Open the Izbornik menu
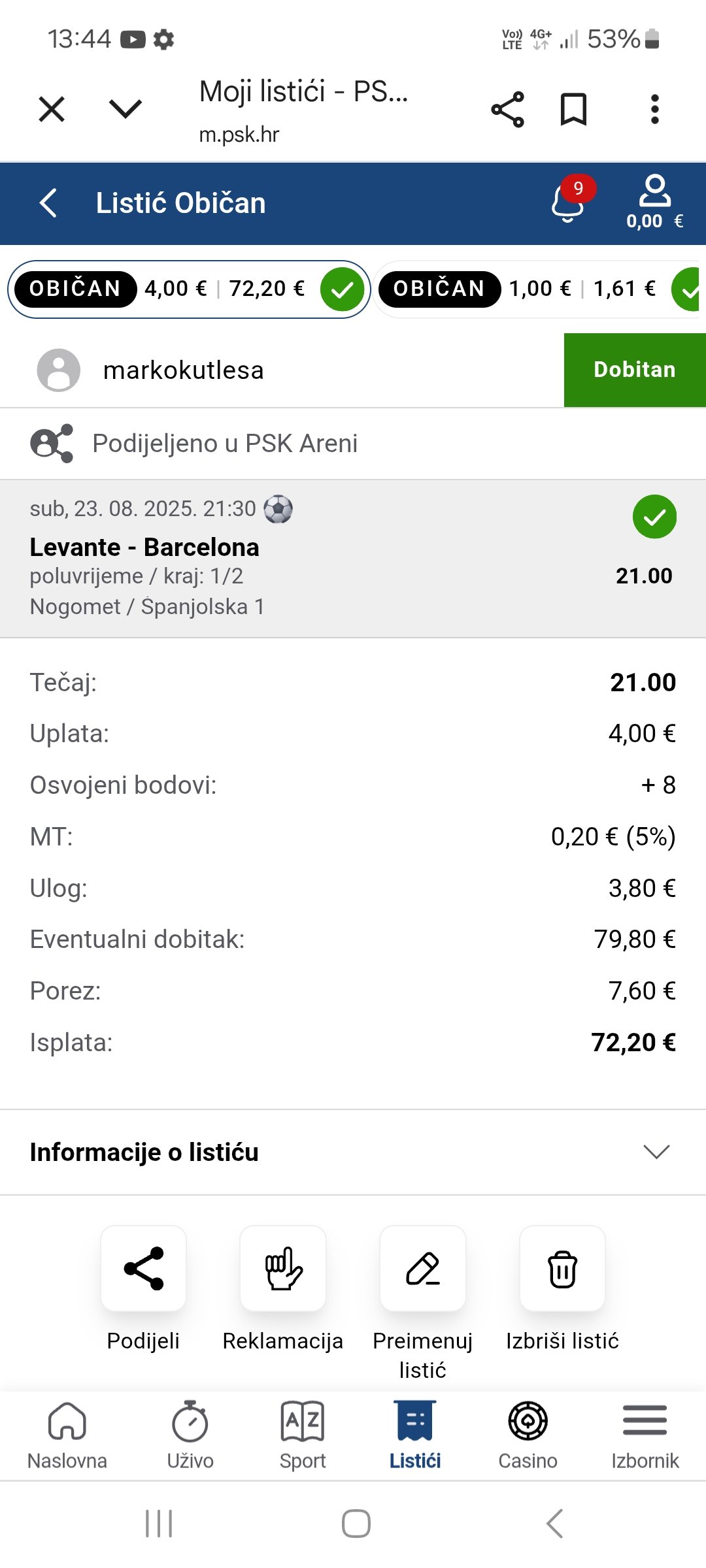Viewport: 706px width, 1568px height. [x=645, y=1435]
